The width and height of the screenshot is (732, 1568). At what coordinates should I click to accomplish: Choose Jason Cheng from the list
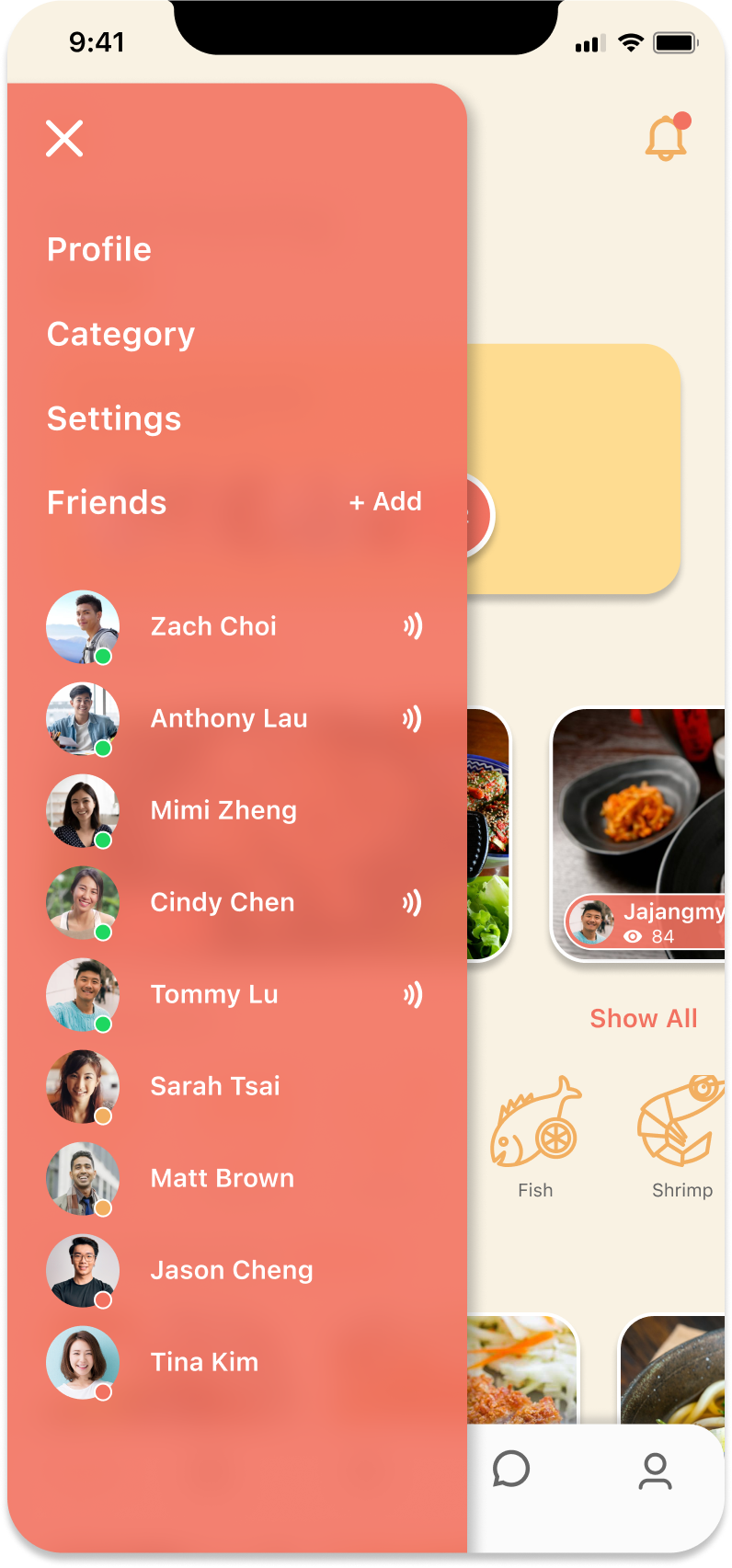[x=232, y=1270]
